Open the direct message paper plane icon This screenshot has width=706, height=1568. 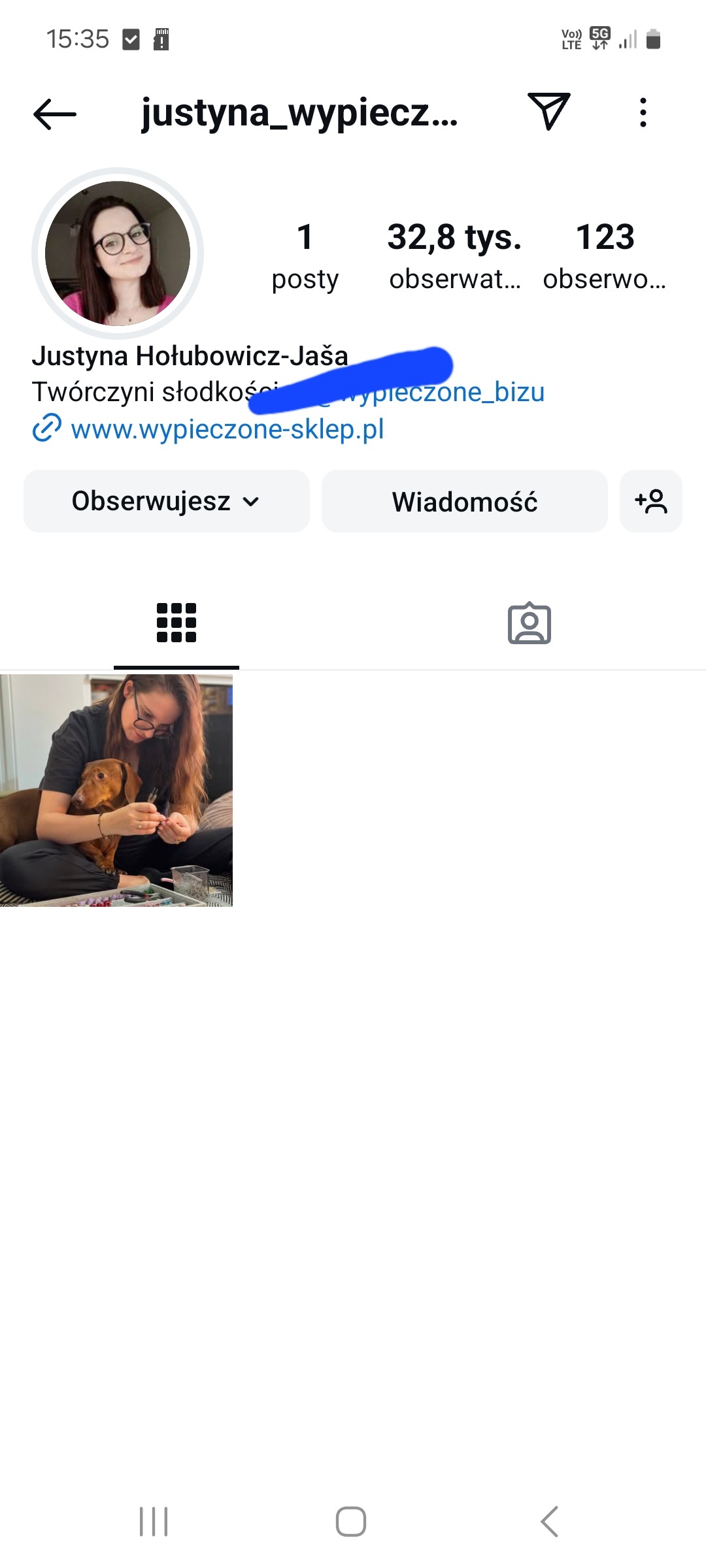click(548, 111)
